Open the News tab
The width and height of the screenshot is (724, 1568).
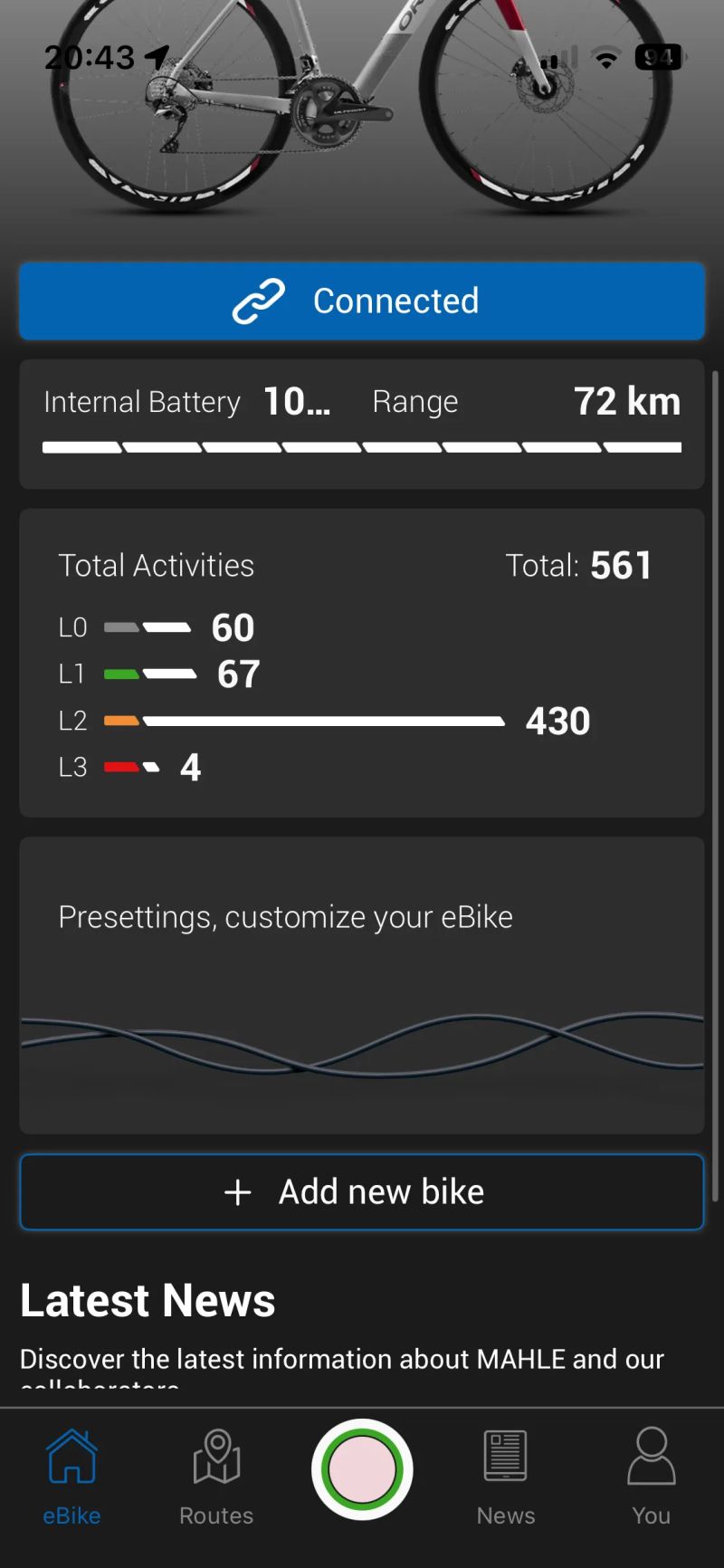coord(506,1476)
